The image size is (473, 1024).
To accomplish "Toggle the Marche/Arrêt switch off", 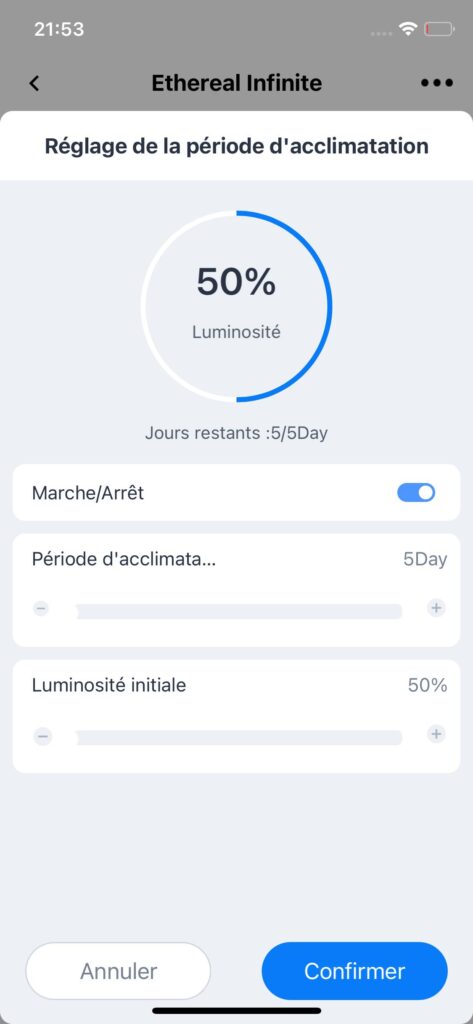I will click(416, 492).
